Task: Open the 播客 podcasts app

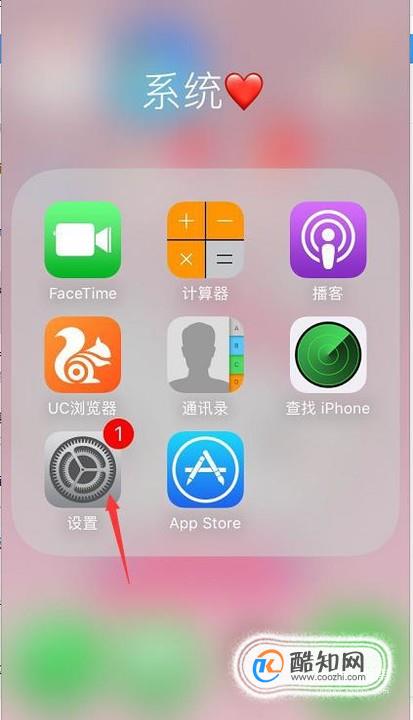Action: (328, 240)
